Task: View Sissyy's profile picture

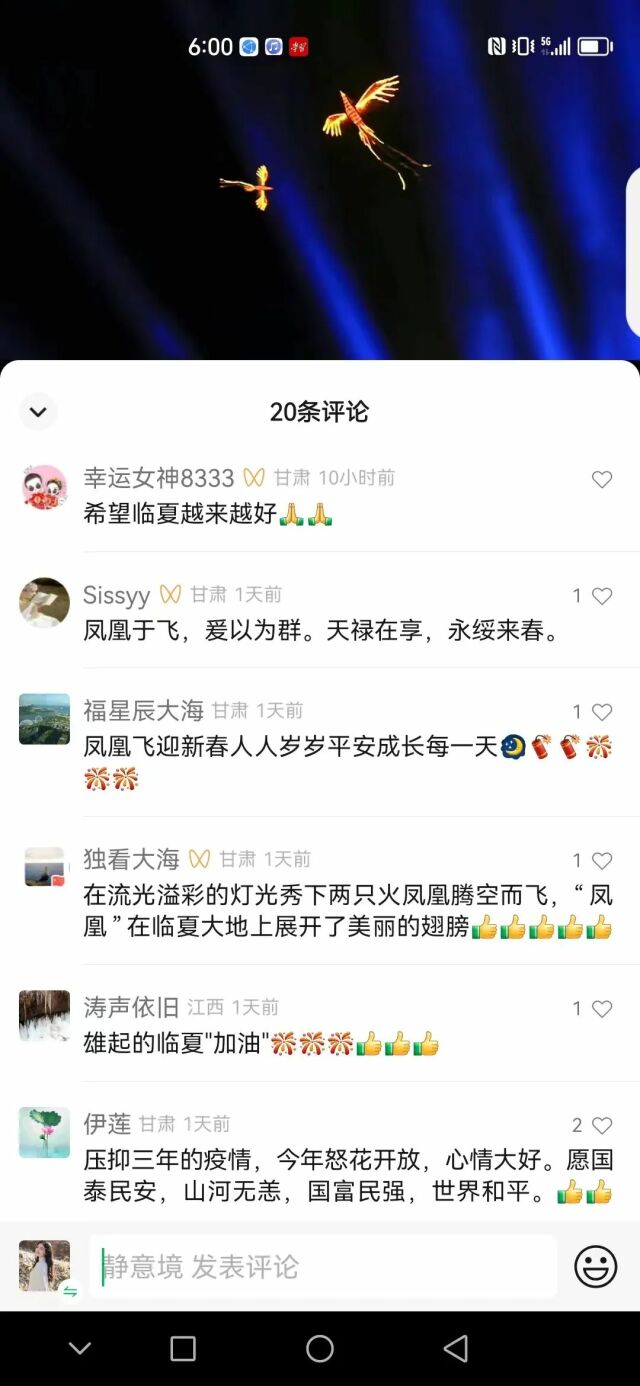Action: pyautogui.click(x=45, y=602)
